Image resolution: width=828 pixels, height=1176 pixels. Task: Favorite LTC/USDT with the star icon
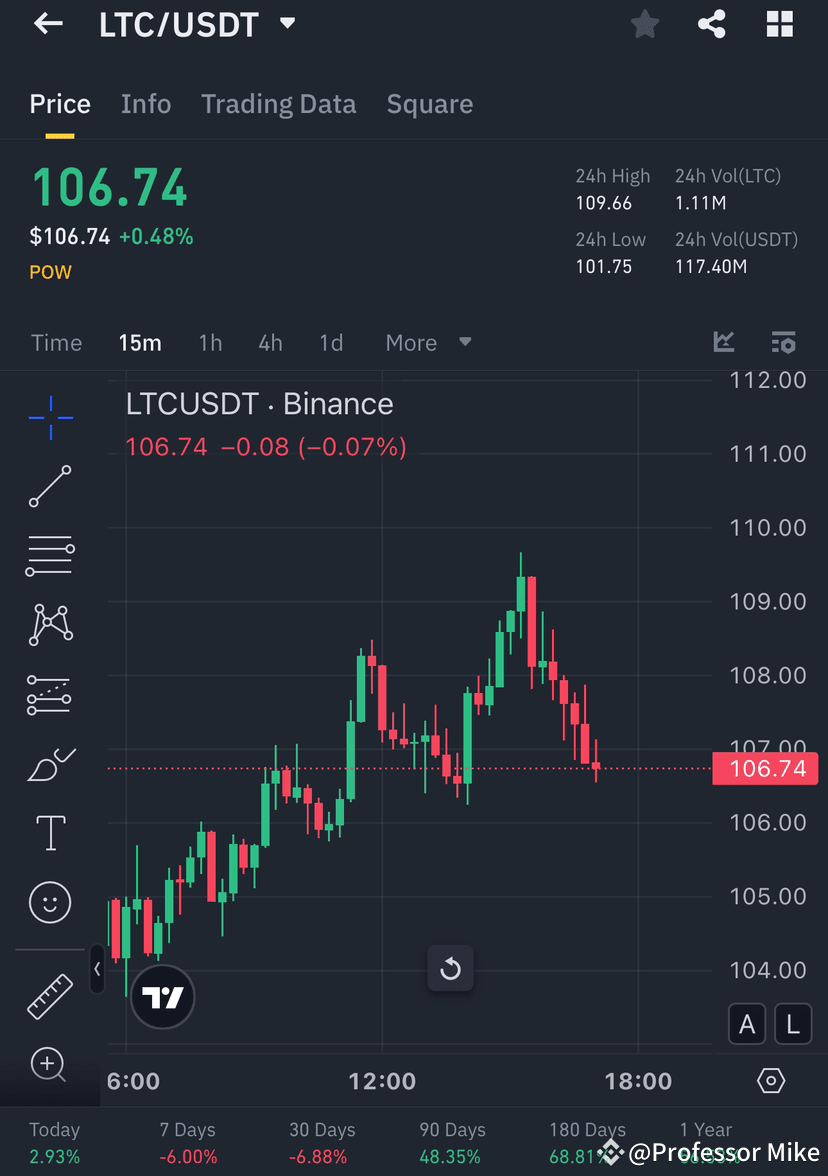(x=644, y=24)
